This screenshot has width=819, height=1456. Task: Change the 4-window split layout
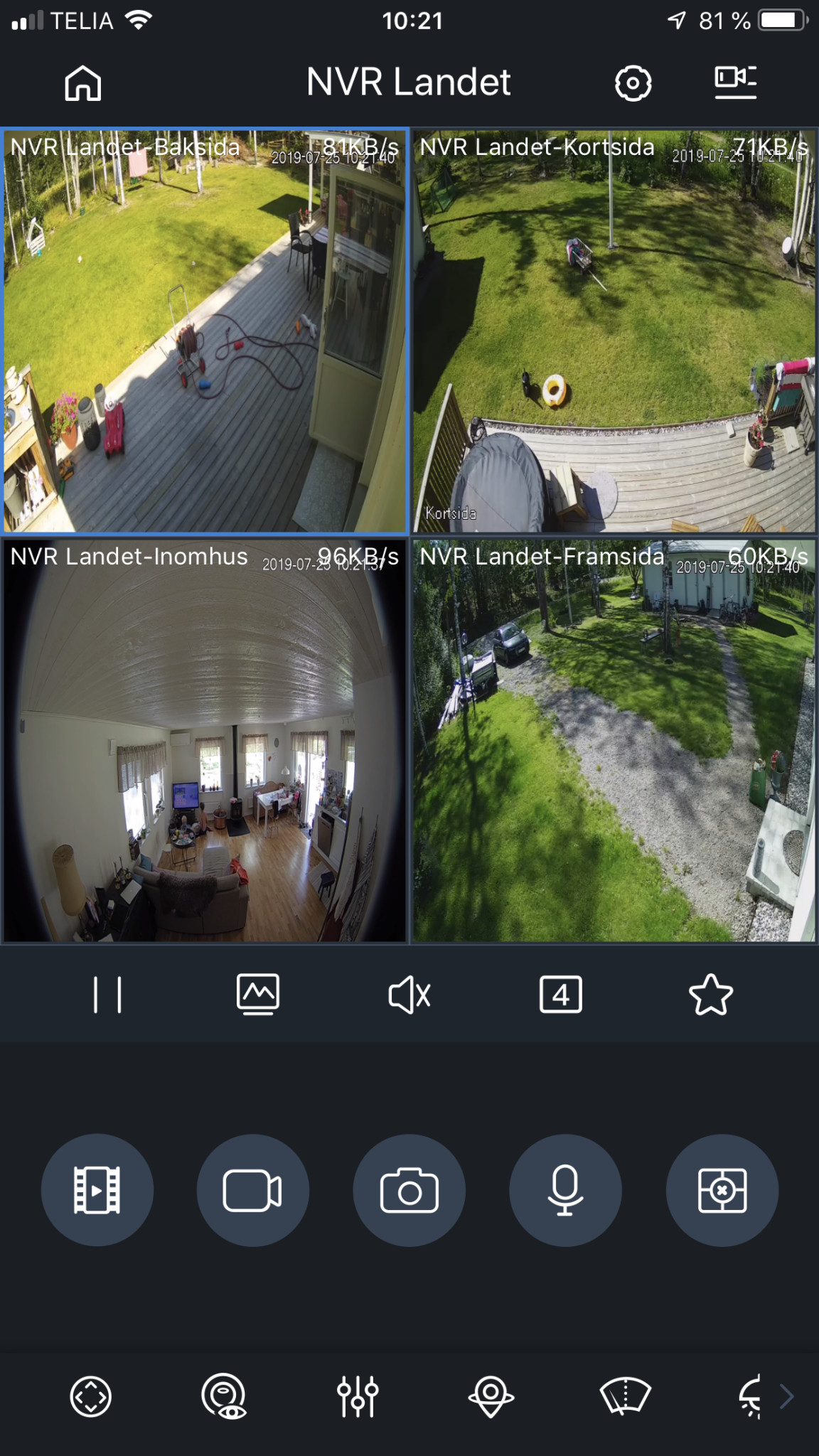(560, 994)
